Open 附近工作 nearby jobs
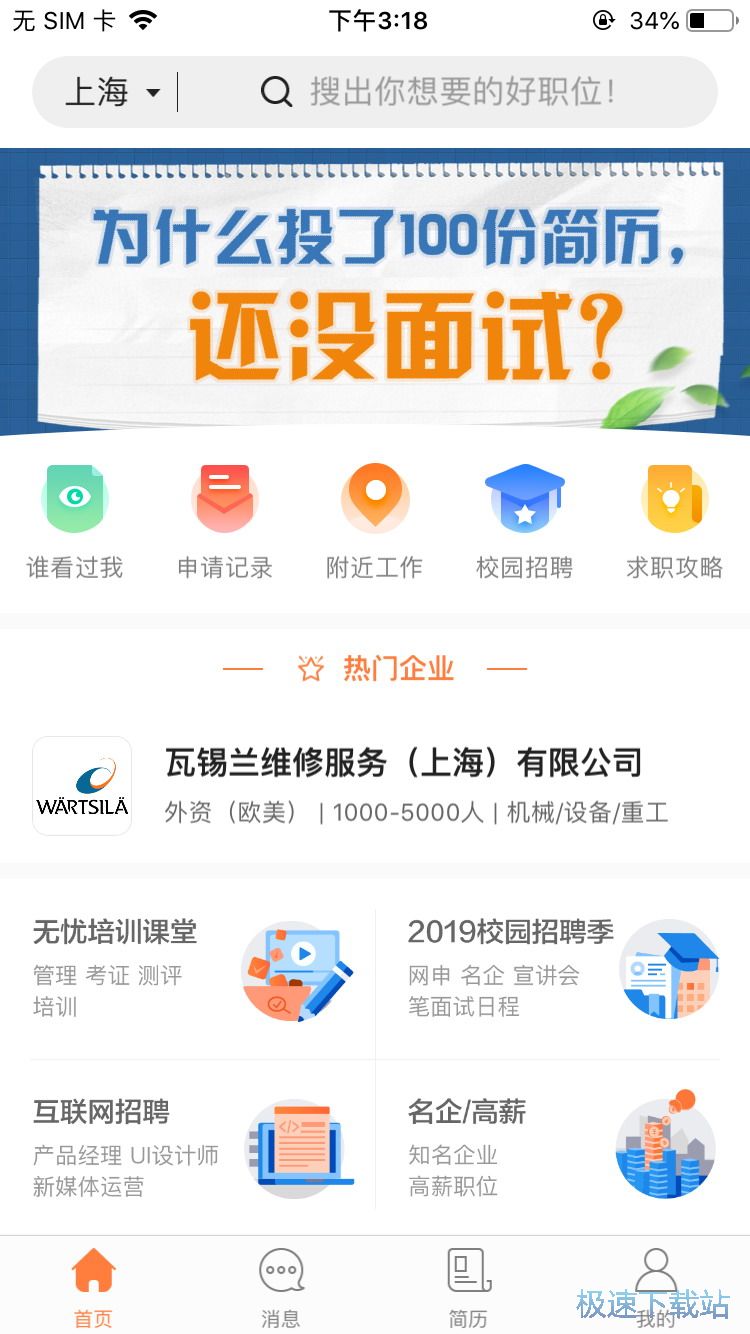750x1334 pixels. coord(375,521)
